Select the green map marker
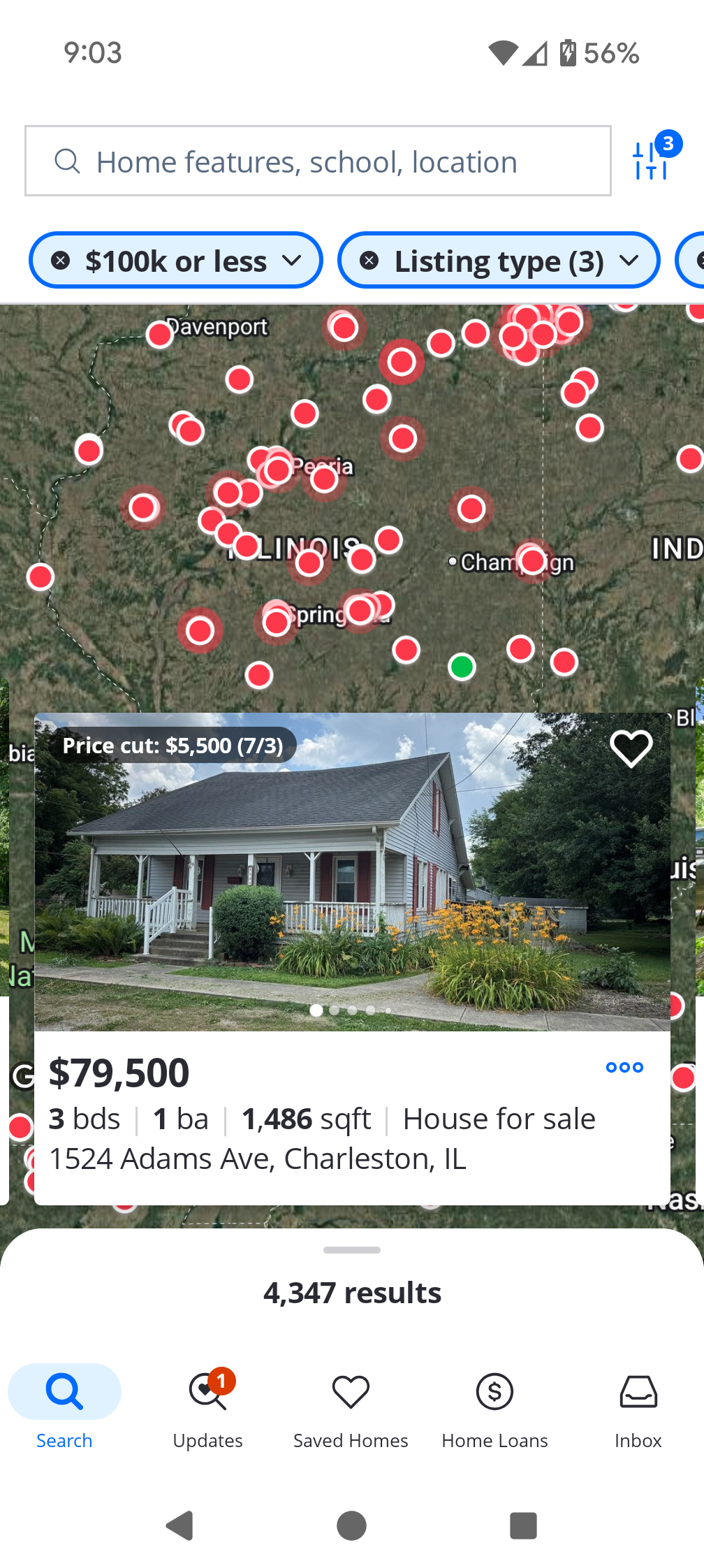The image size is (704, 1568). pyautogui.click(x=462, y=667)
